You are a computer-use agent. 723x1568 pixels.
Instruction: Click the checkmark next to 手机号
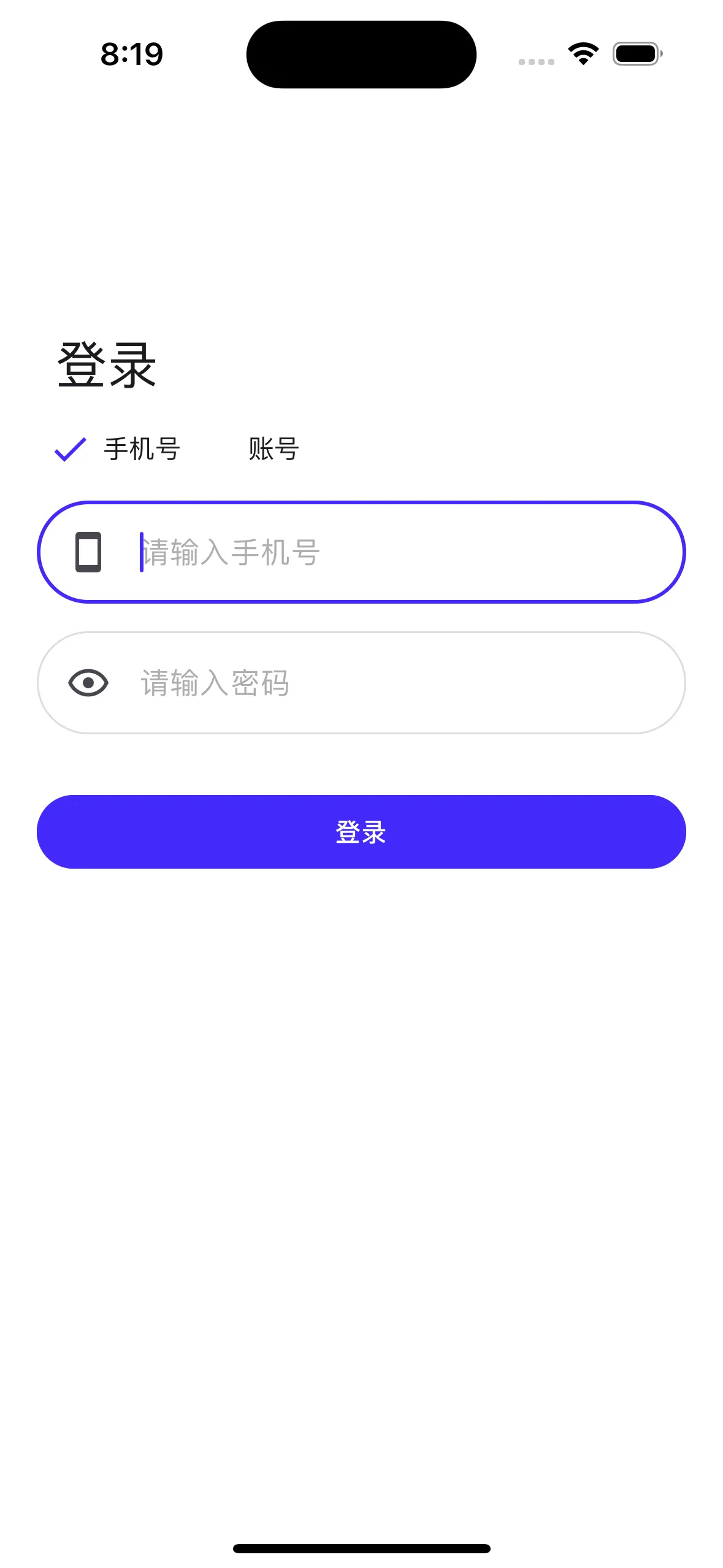pyautogui.click(x=69, y=450)
